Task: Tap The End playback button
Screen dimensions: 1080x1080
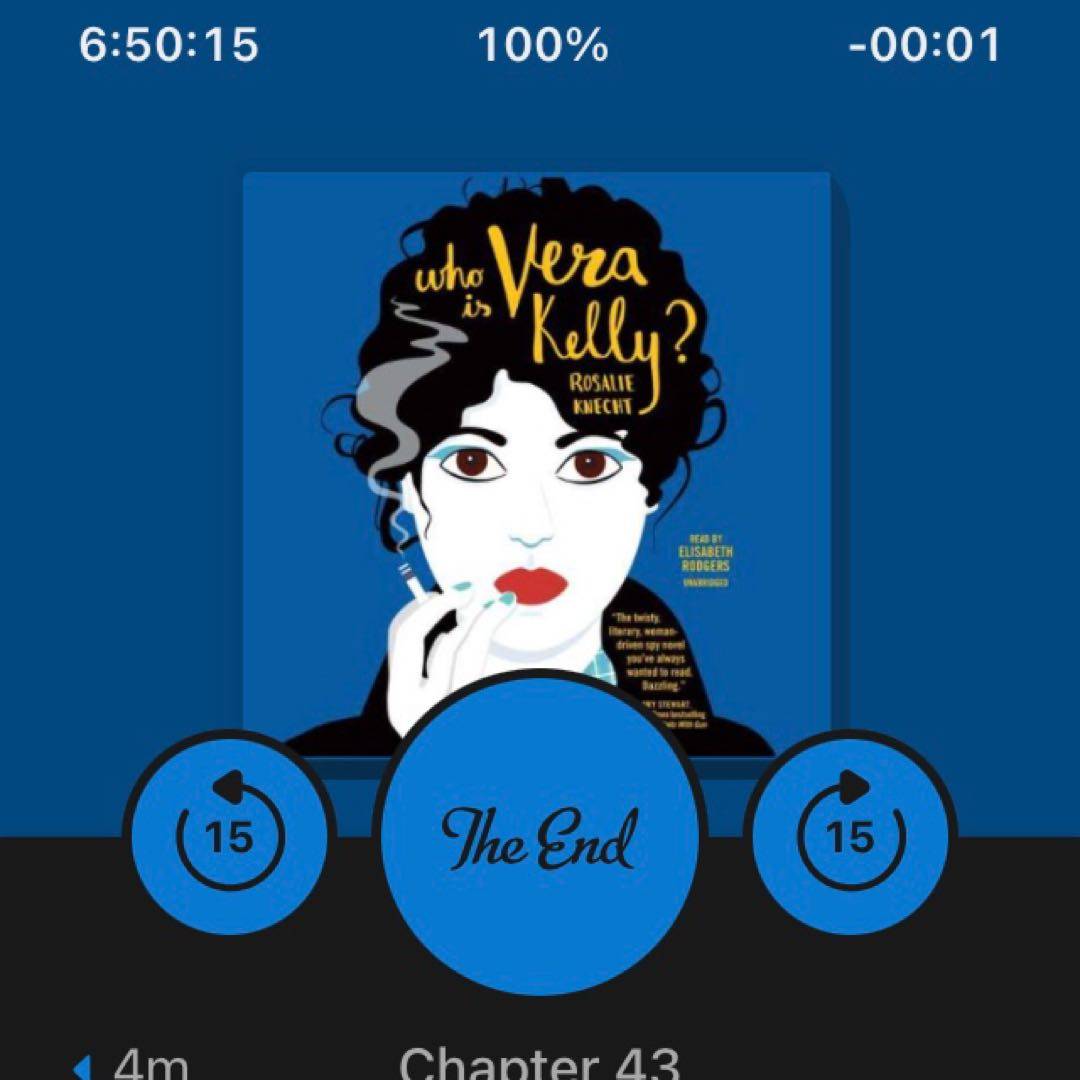Action: pos(540,838)
